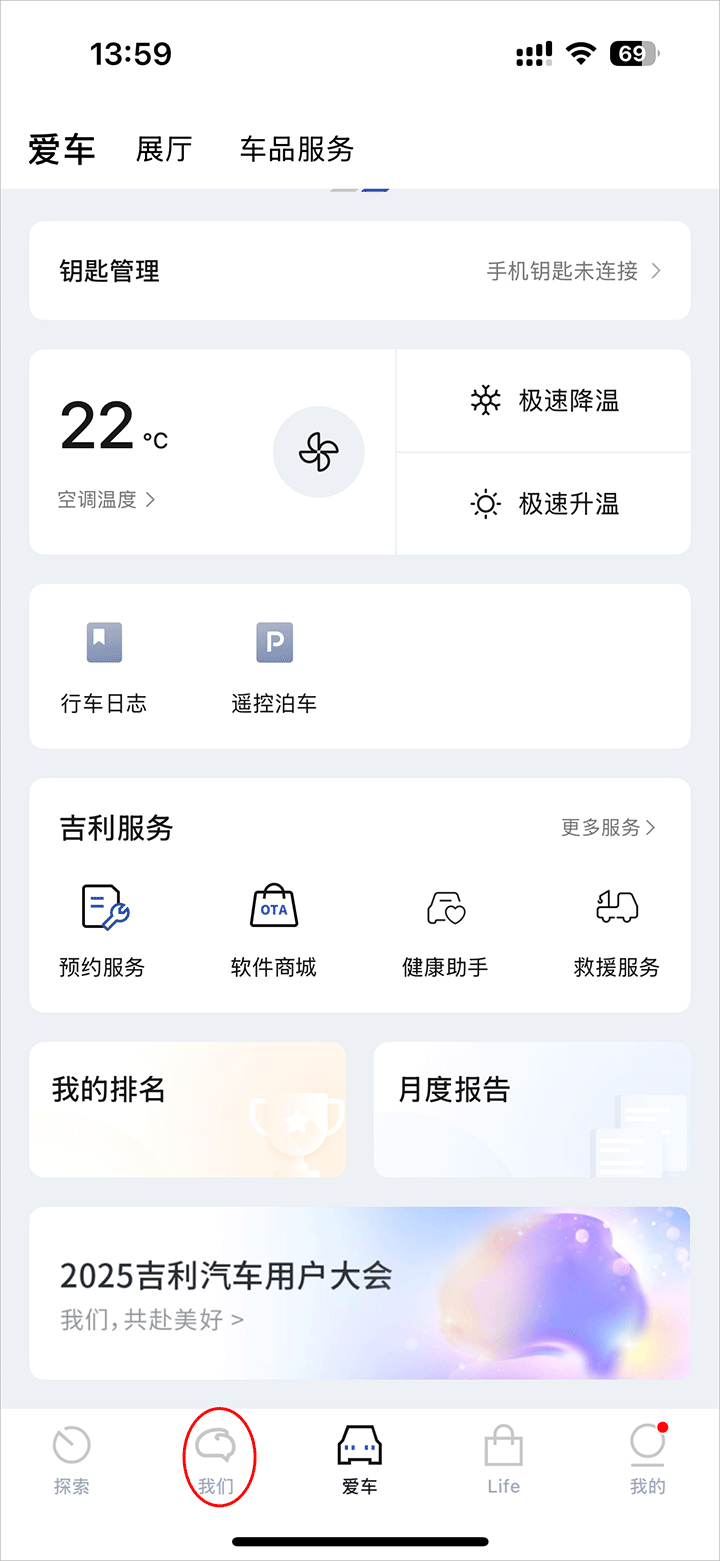Screen dimensions: 720x1561
Task: Go to the 探索 explore tab
Action: (72, 1461)
